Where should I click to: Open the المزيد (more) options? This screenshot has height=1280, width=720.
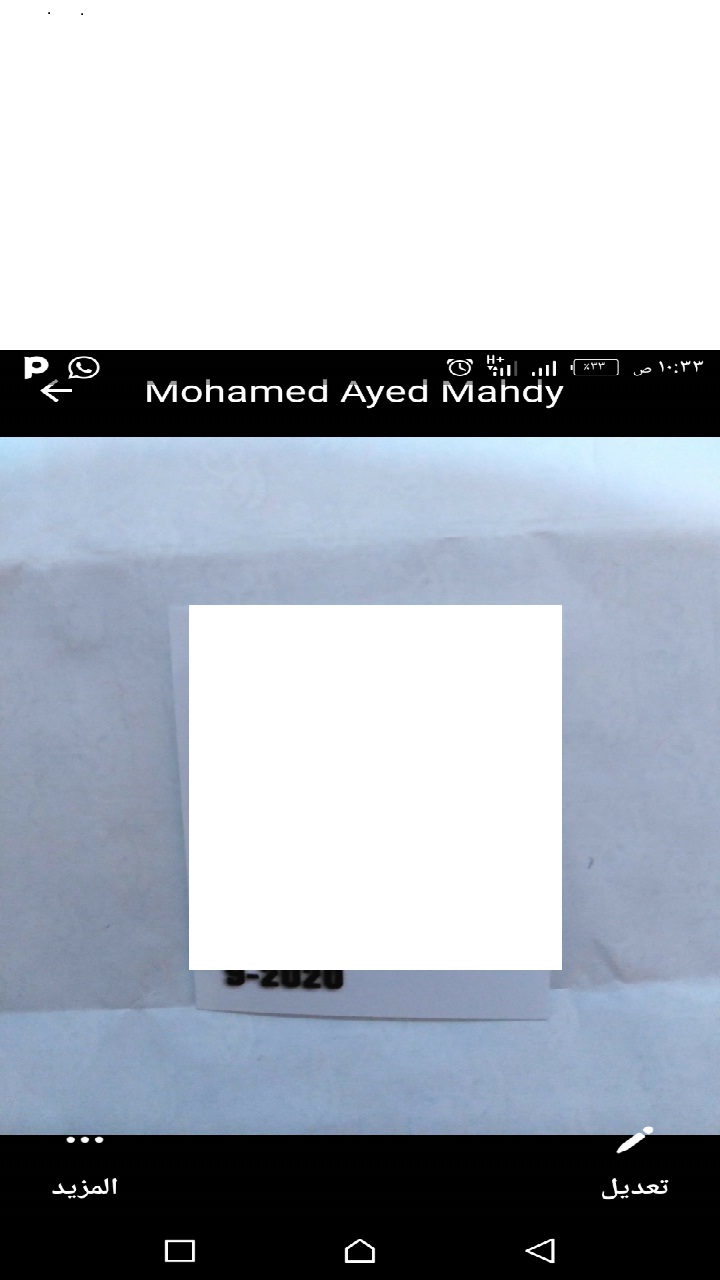coord(85,1166)
